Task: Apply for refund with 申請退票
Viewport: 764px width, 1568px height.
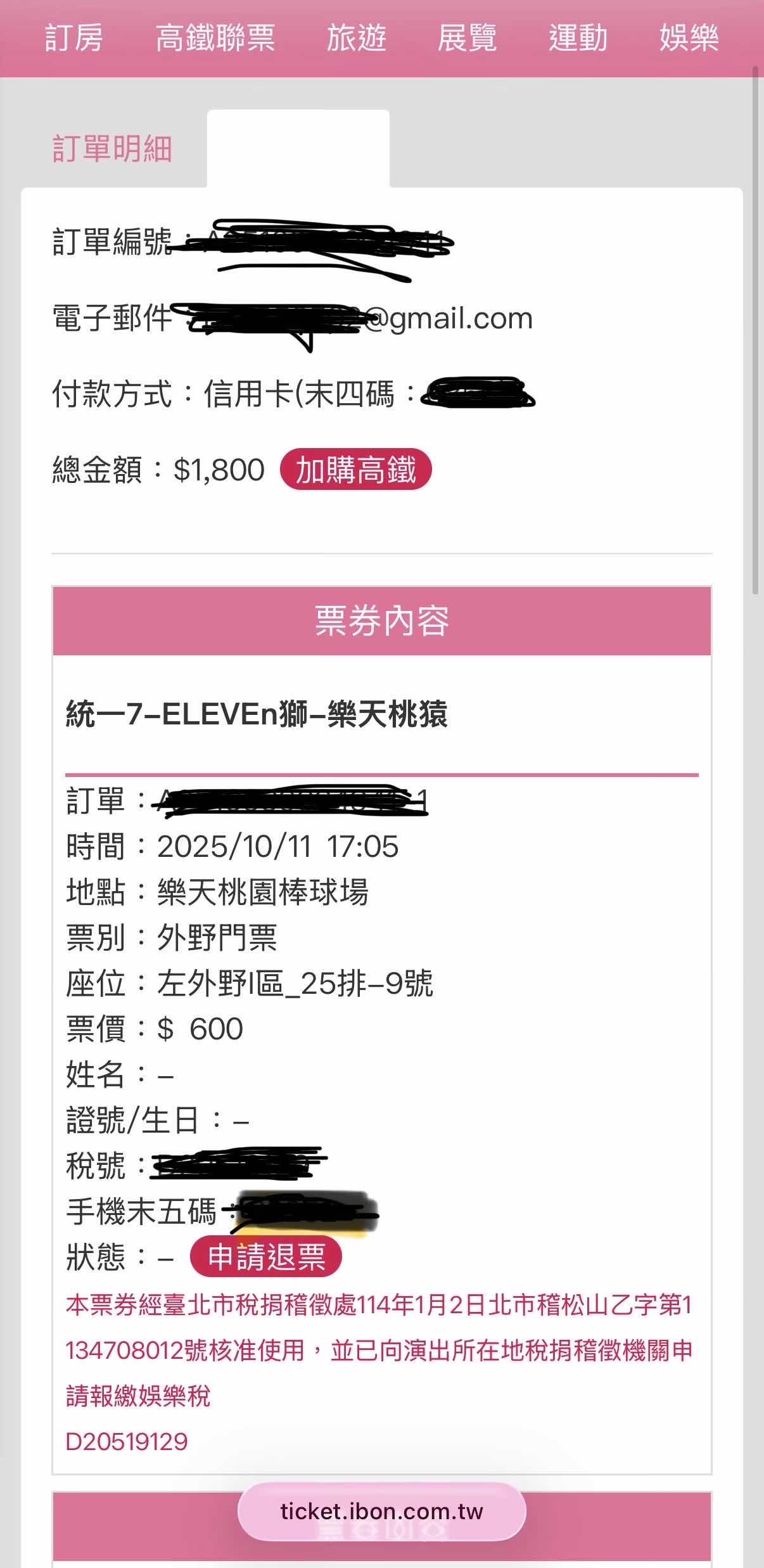Action: [266, 1256]
